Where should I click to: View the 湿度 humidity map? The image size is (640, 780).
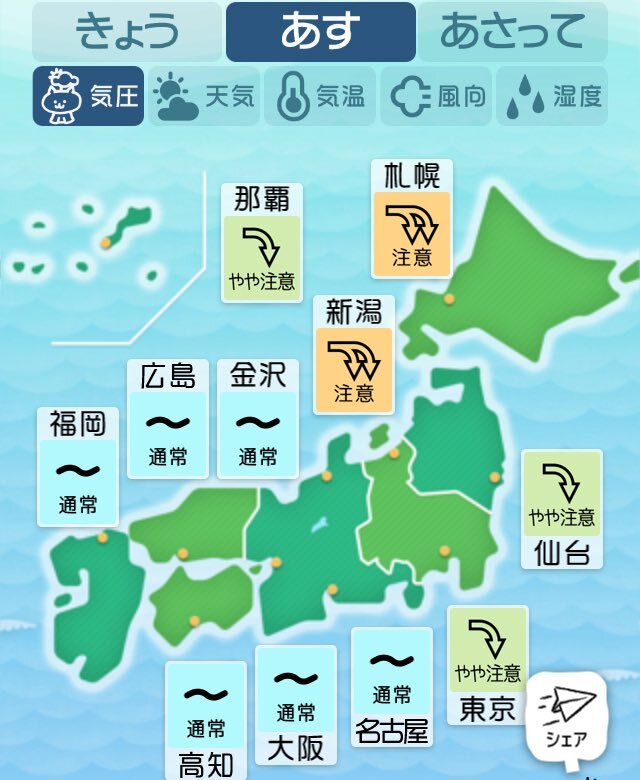pos(551,96)
